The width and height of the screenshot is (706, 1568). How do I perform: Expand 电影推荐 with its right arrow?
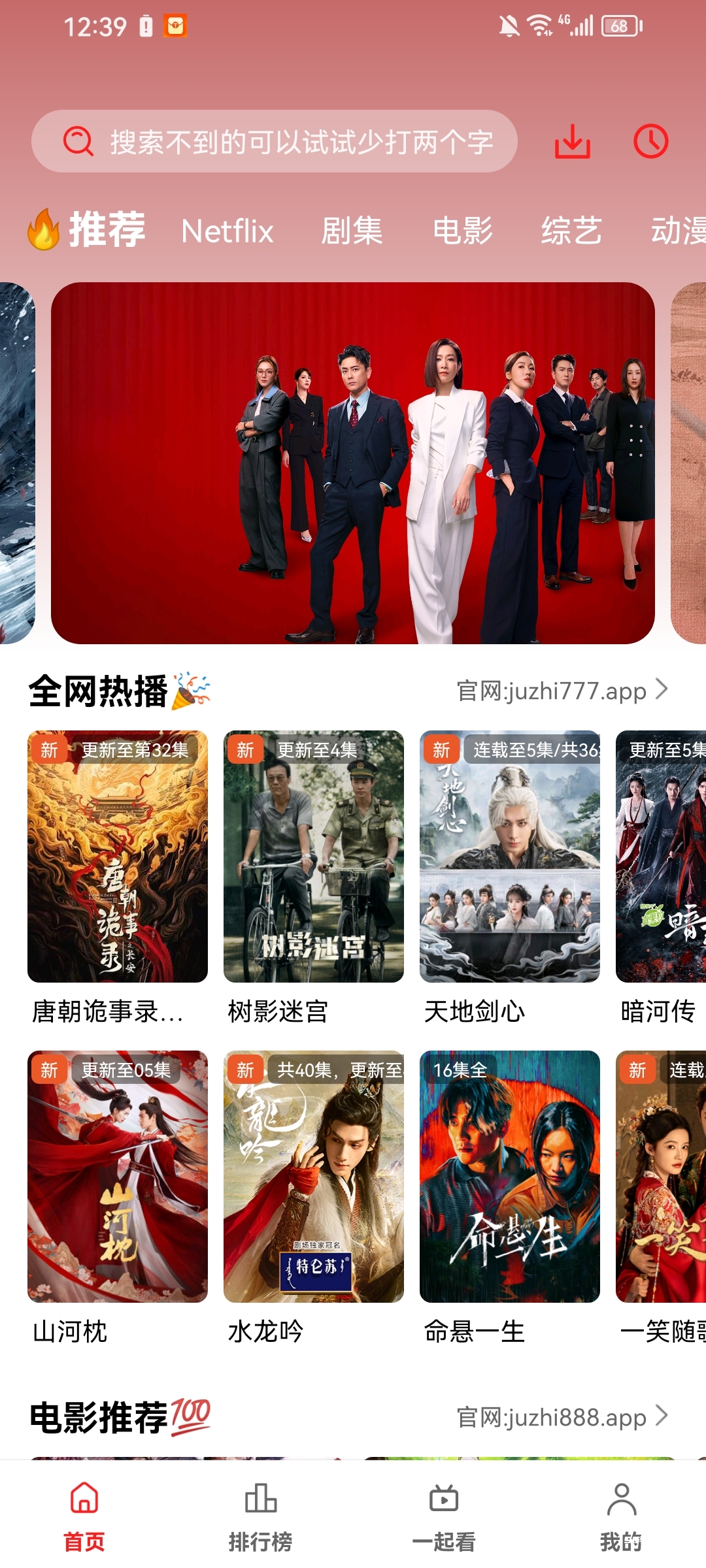(663, 1417)
